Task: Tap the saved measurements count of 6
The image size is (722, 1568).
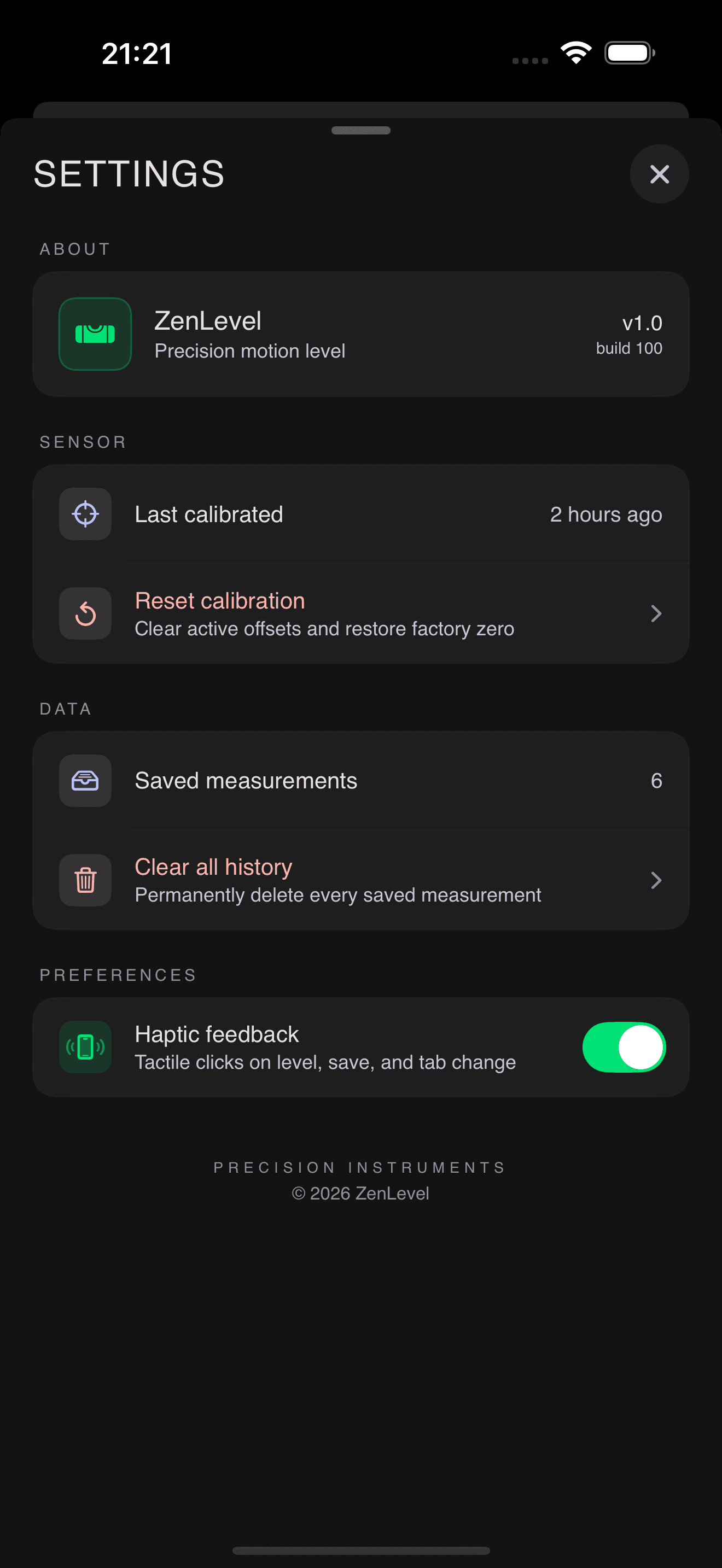Action: pos(656,780)
